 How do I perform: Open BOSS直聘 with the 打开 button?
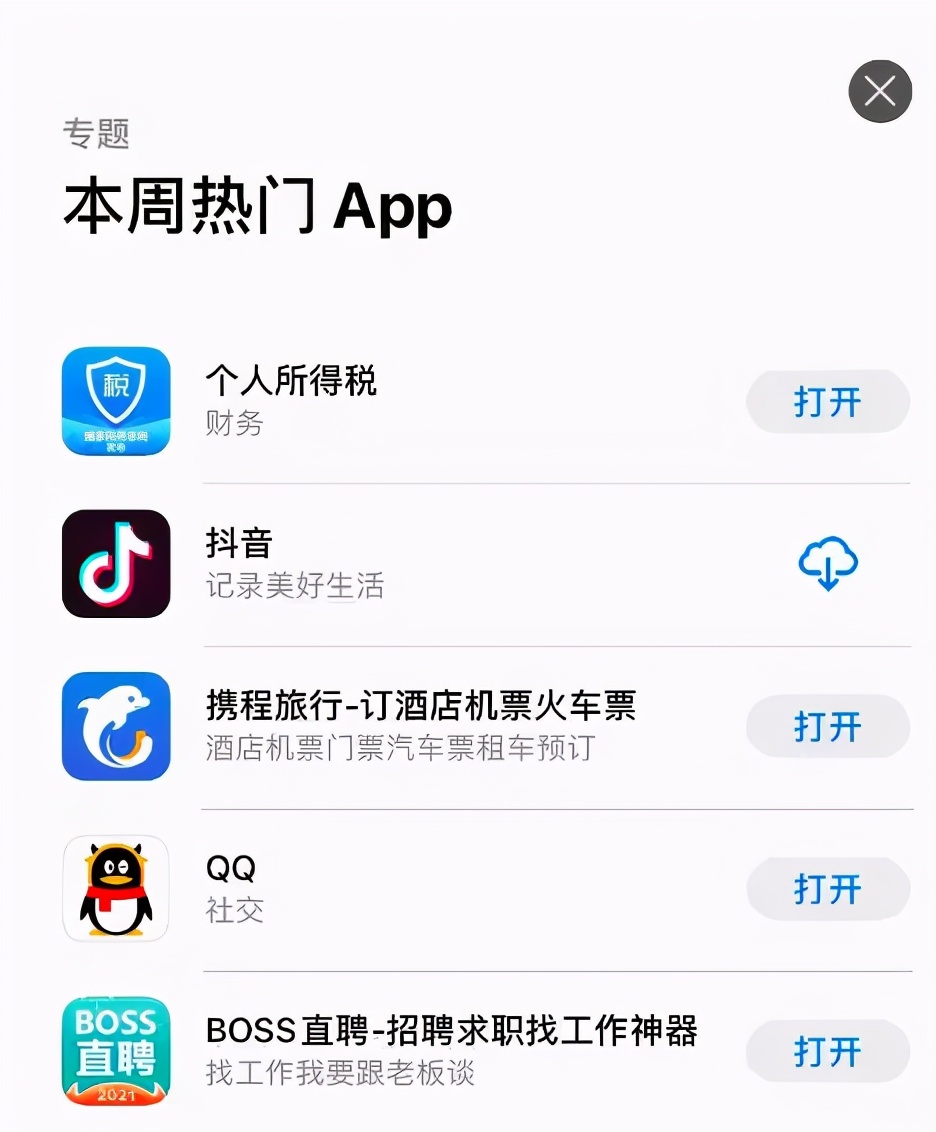tap(827, 1051)
